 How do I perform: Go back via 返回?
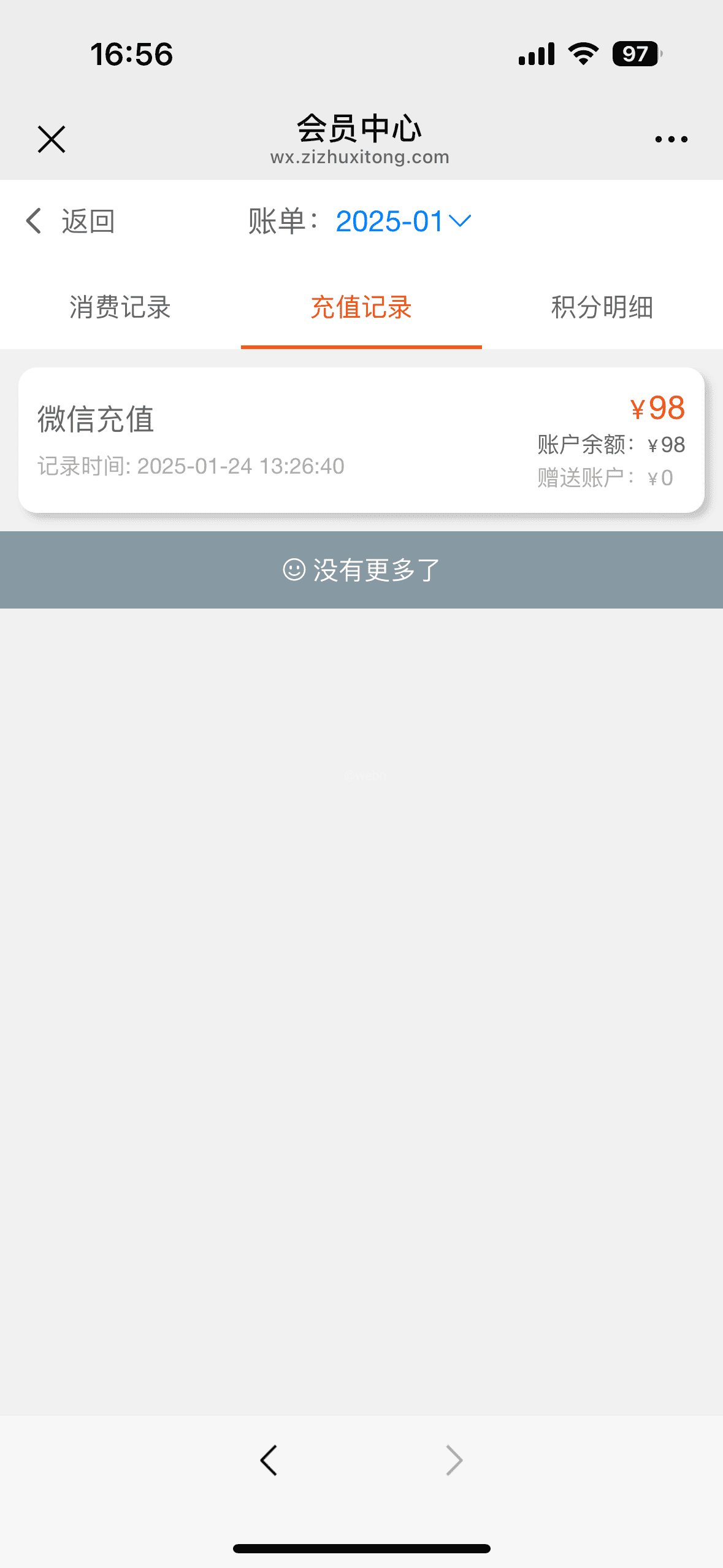click(x=70, y=221)
